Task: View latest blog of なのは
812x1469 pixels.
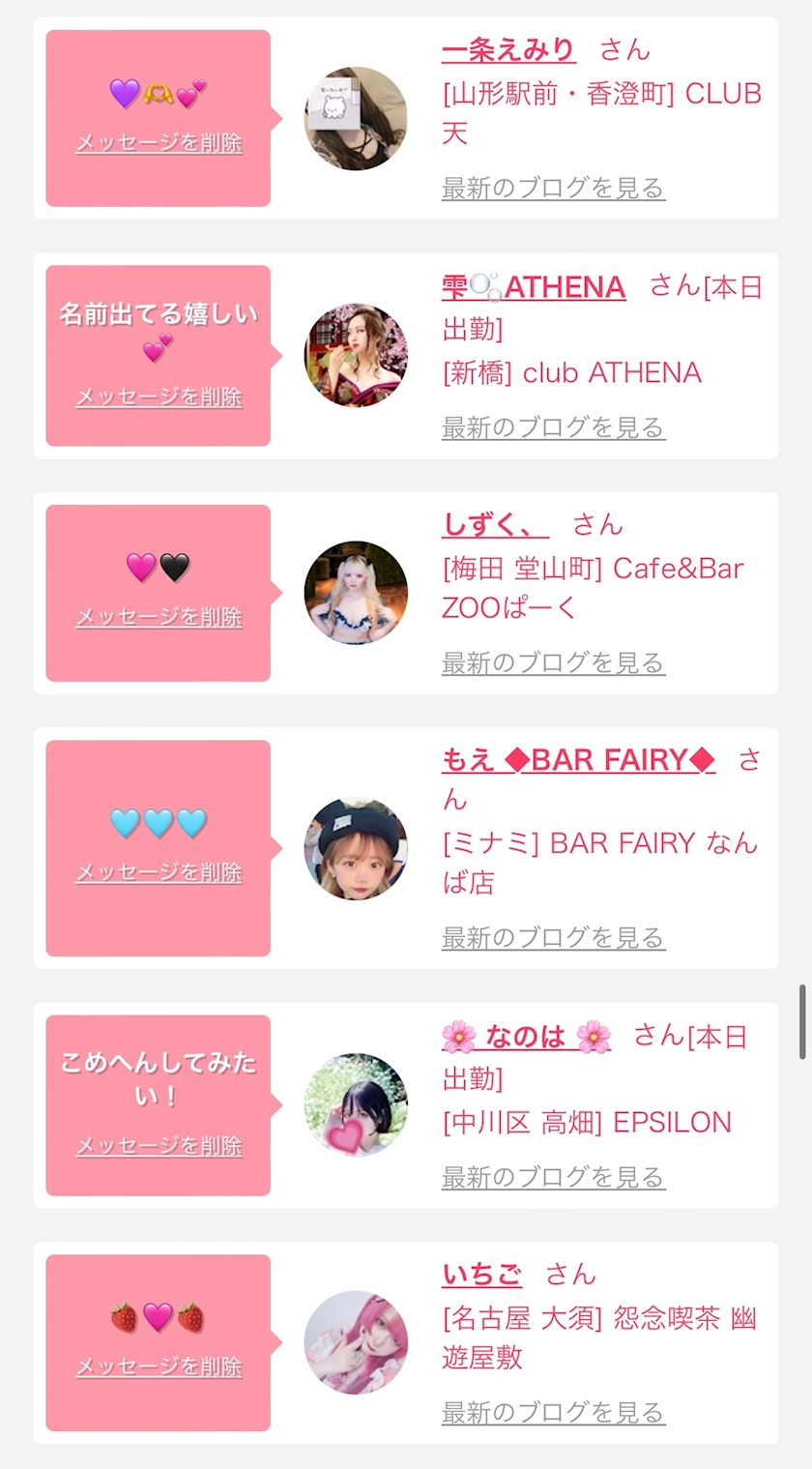Action: (553, 1178)
